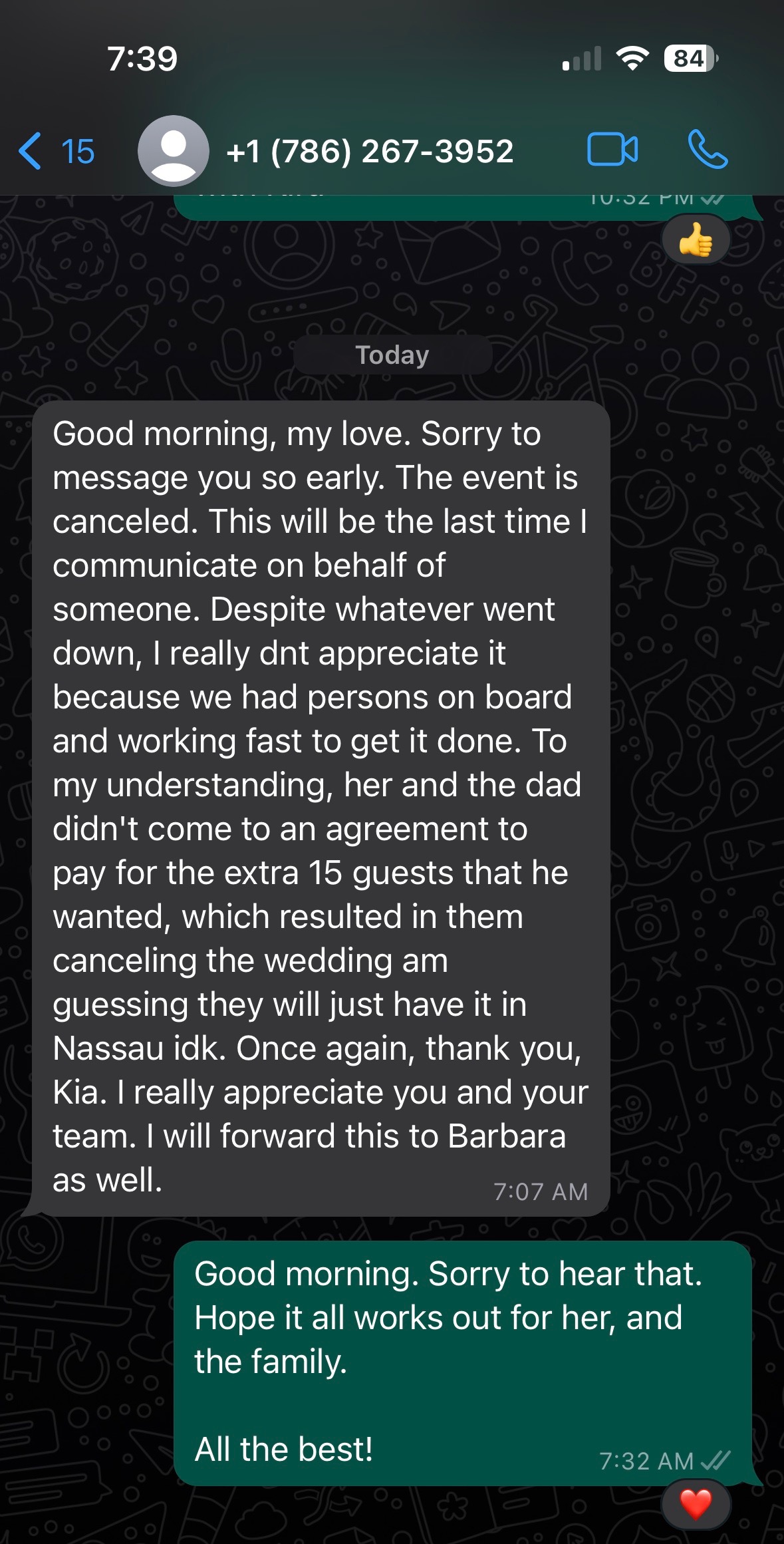Open contact info for +1 (786) 267-3952
Screen dimensions: 784x1544
(369, 151)
